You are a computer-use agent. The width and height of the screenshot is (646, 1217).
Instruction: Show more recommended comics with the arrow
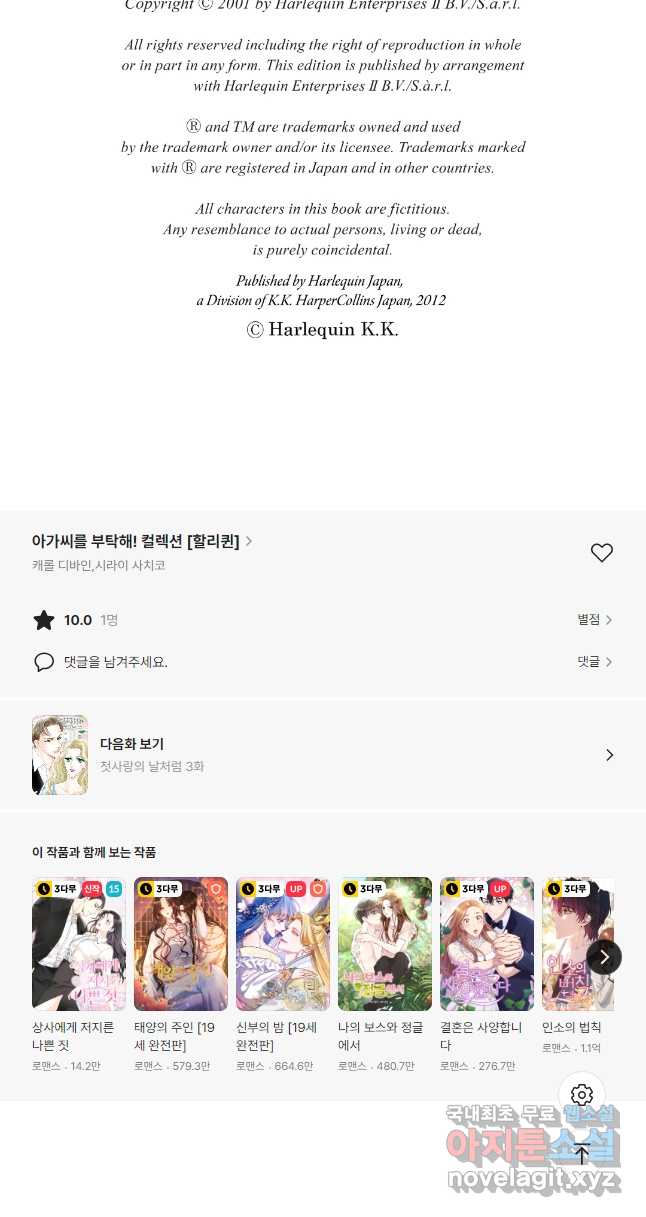tap(604, 957)
